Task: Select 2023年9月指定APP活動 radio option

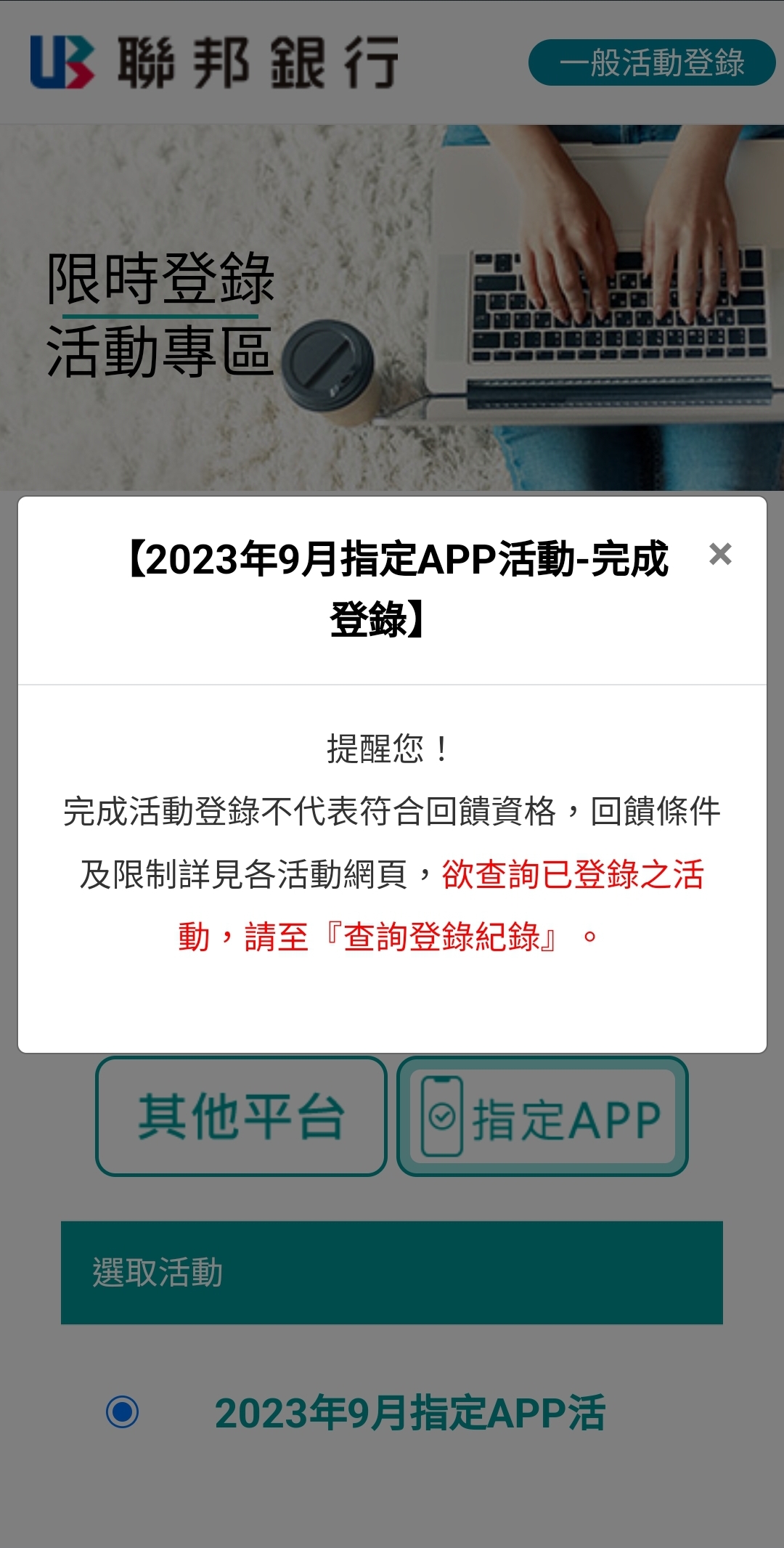Action: pyautogui.click(x=122, y=1411)
